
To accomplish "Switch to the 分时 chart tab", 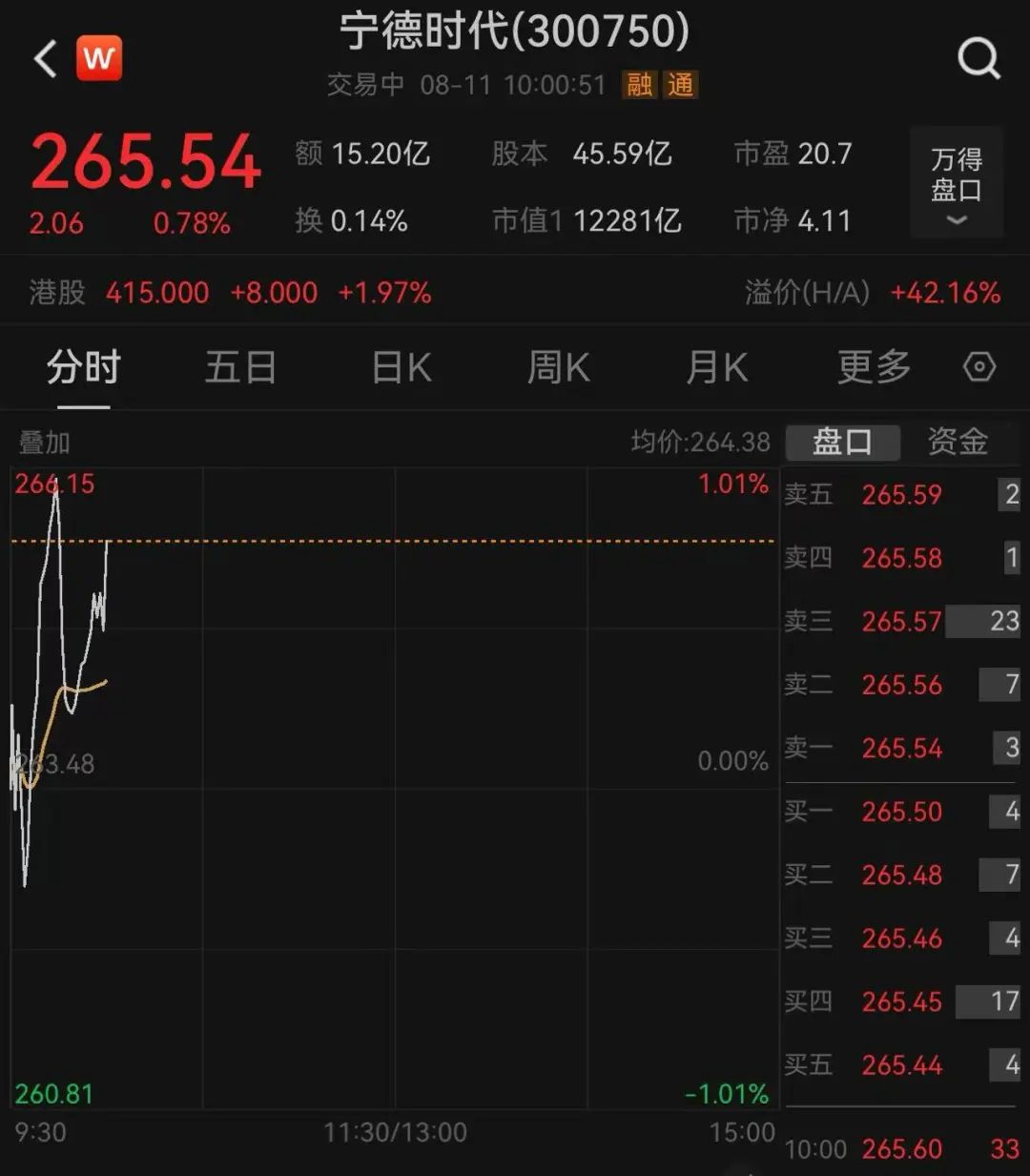I will (x=84, y=367).
